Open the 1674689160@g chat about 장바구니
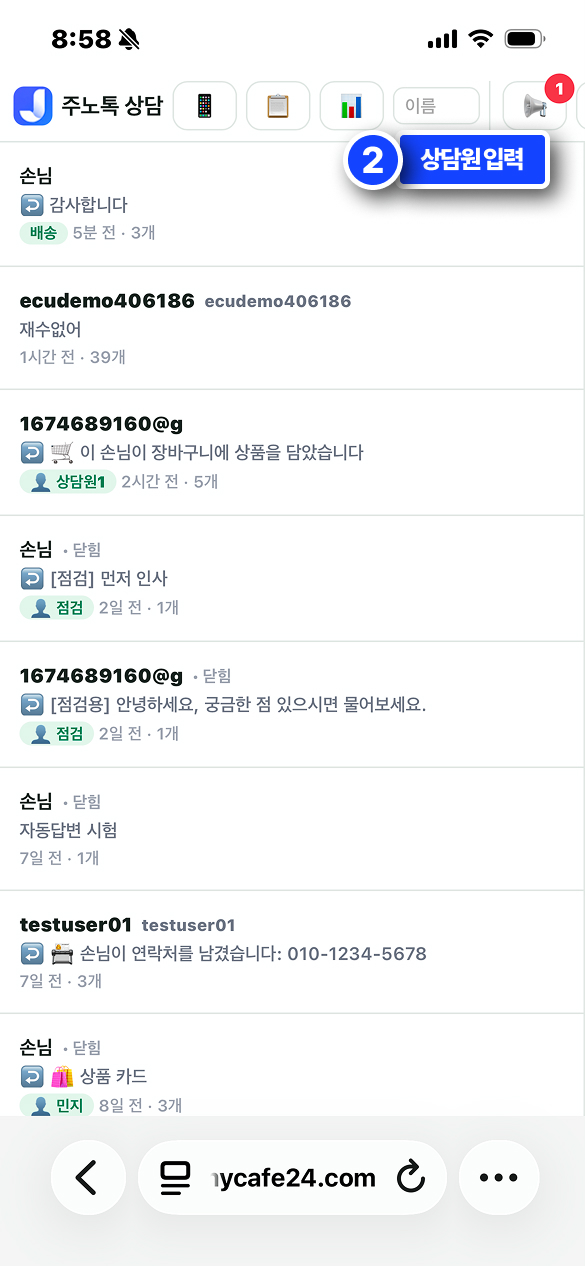The width and height of the screenshot is (585, 1266). pos(292,453)
